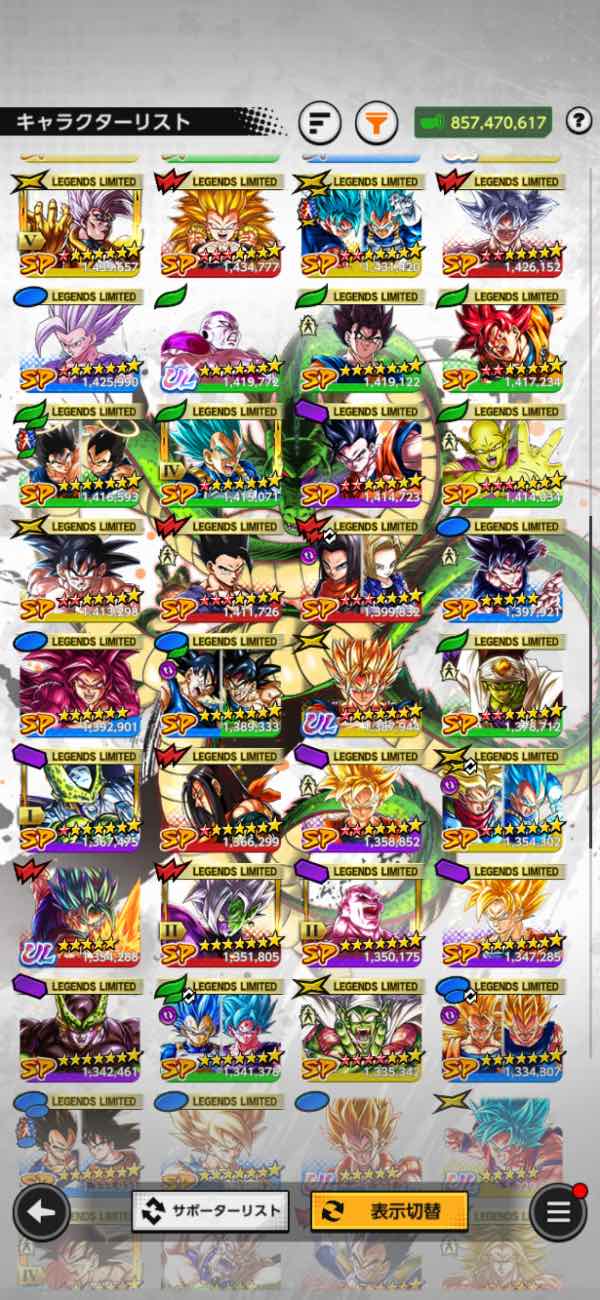Tap the 表示切替 display switch button
Image resolution: width=600 pixels, height=1300 pixels.
coord(389,1210)
